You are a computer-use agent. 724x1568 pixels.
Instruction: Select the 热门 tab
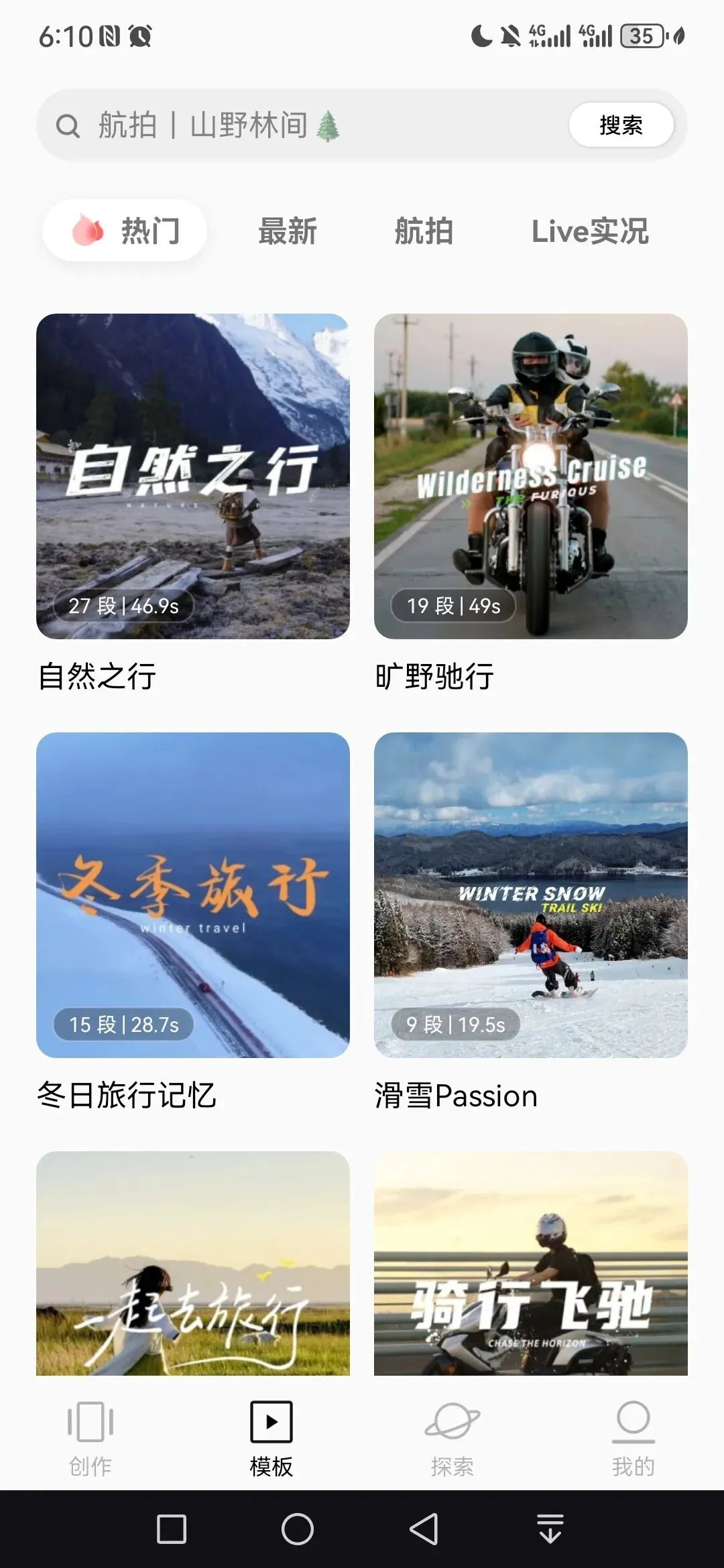[125, 231]
